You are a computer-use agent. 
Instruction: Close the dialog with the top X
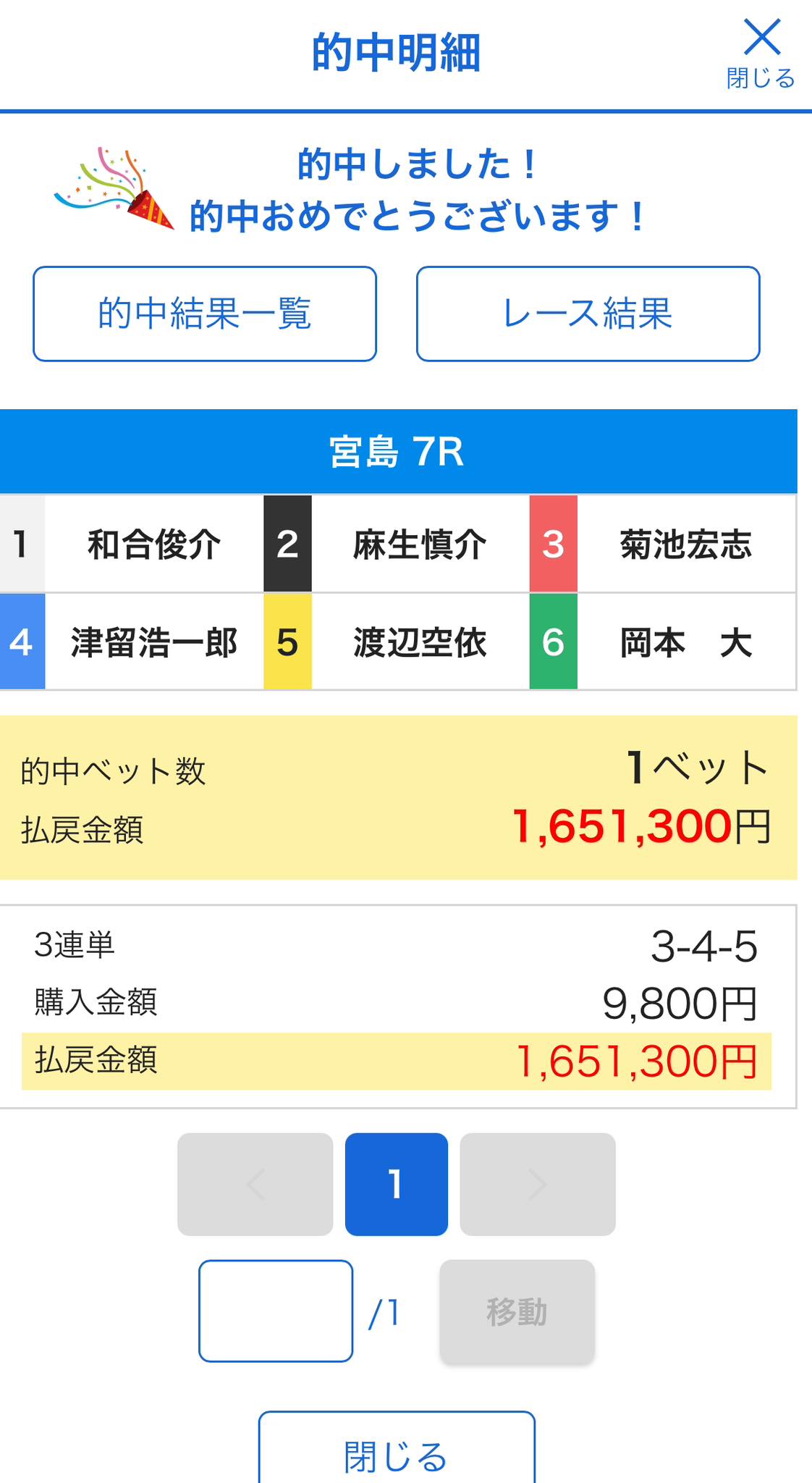coord(761,52)
